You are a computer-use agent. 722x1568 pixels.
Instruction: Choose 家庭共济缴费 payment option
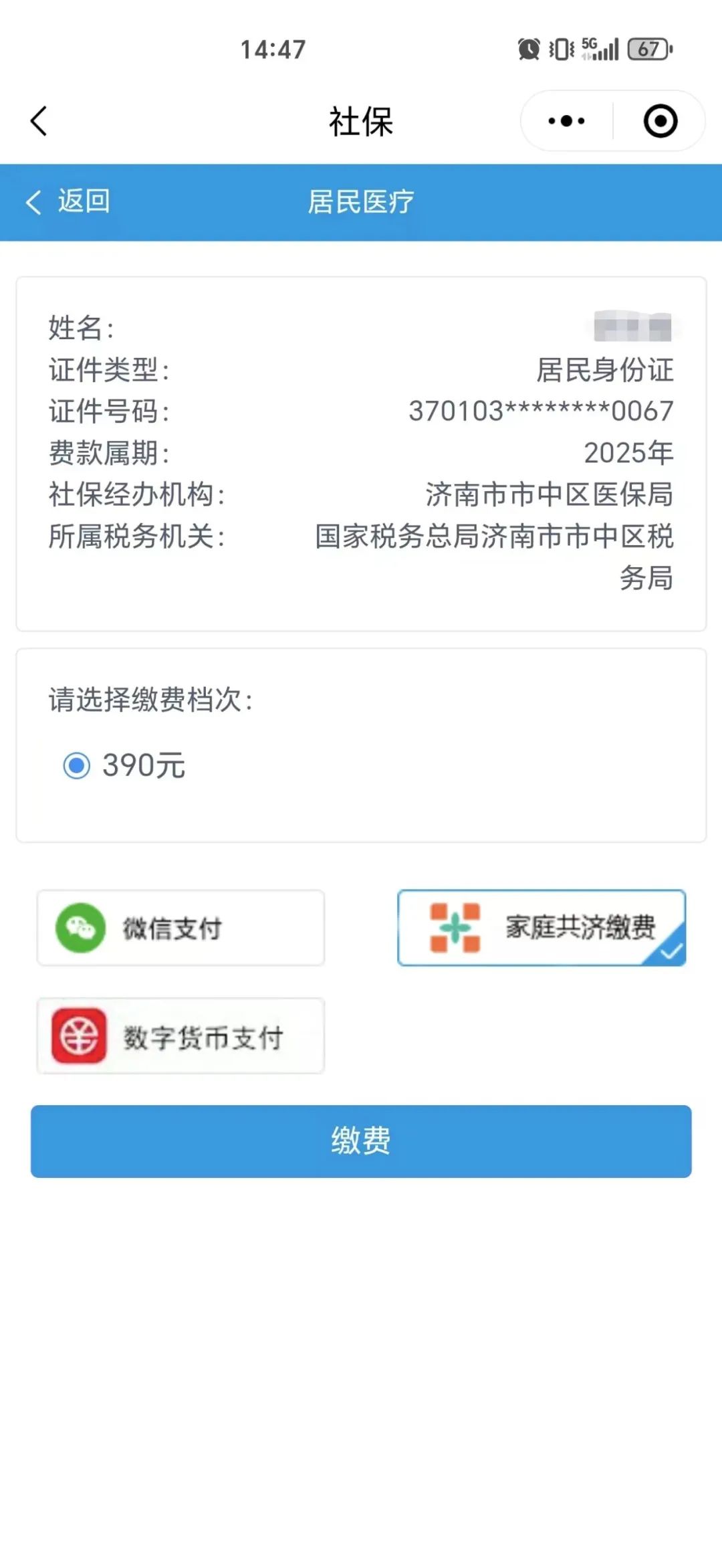point(541,928)
